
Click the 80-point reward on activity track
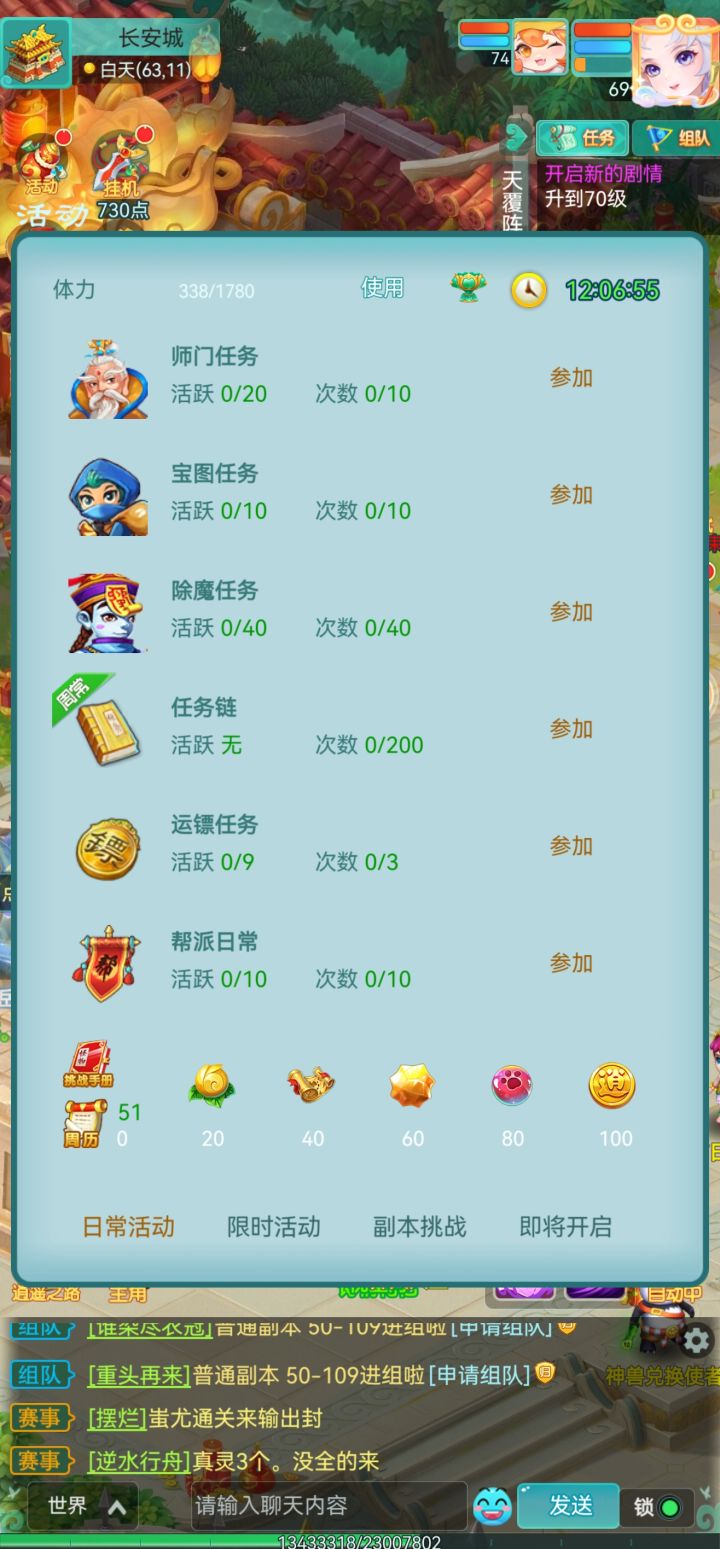click(x=512, y=1087)
